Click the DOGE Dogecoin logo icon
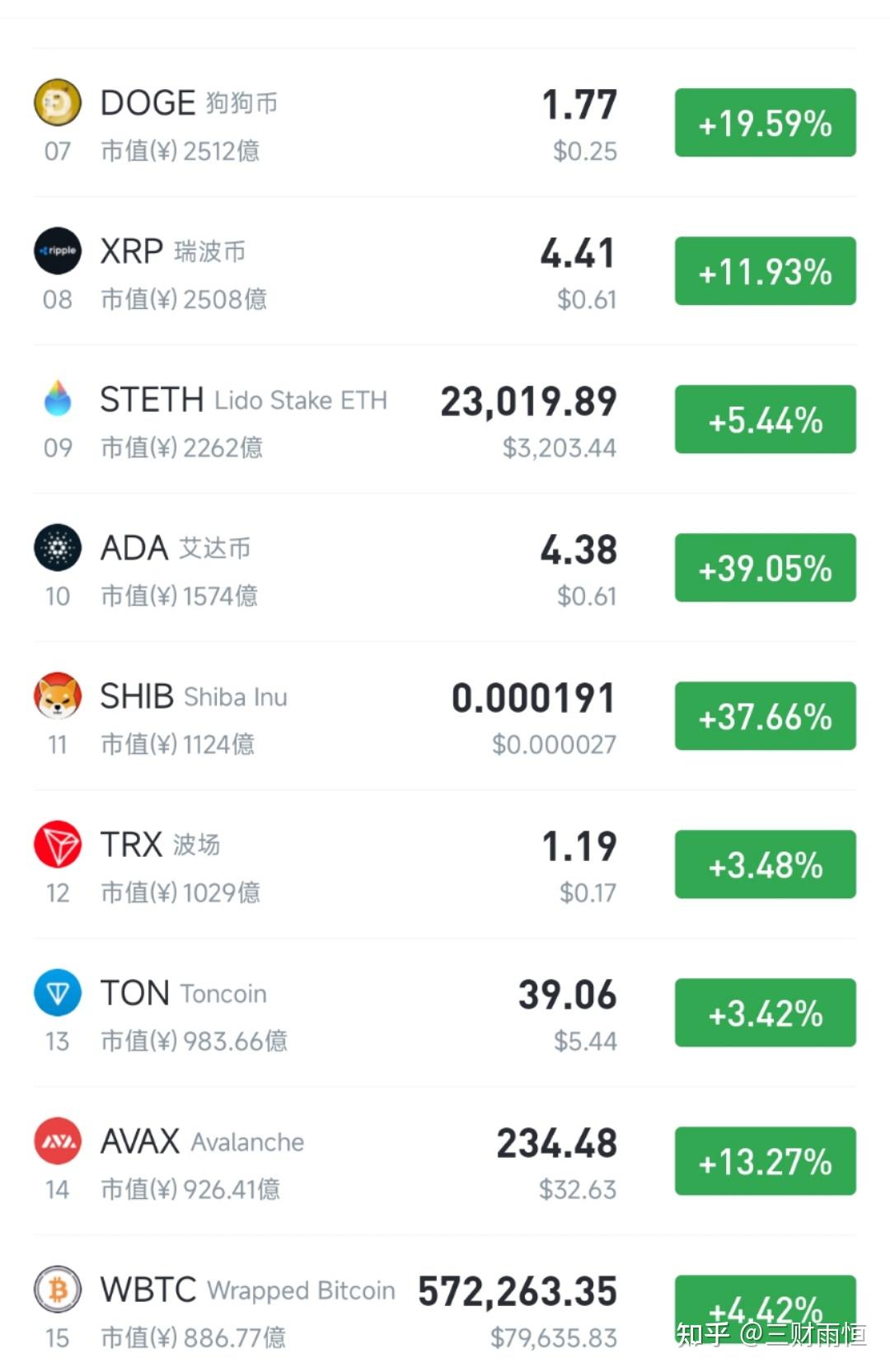 56,102
